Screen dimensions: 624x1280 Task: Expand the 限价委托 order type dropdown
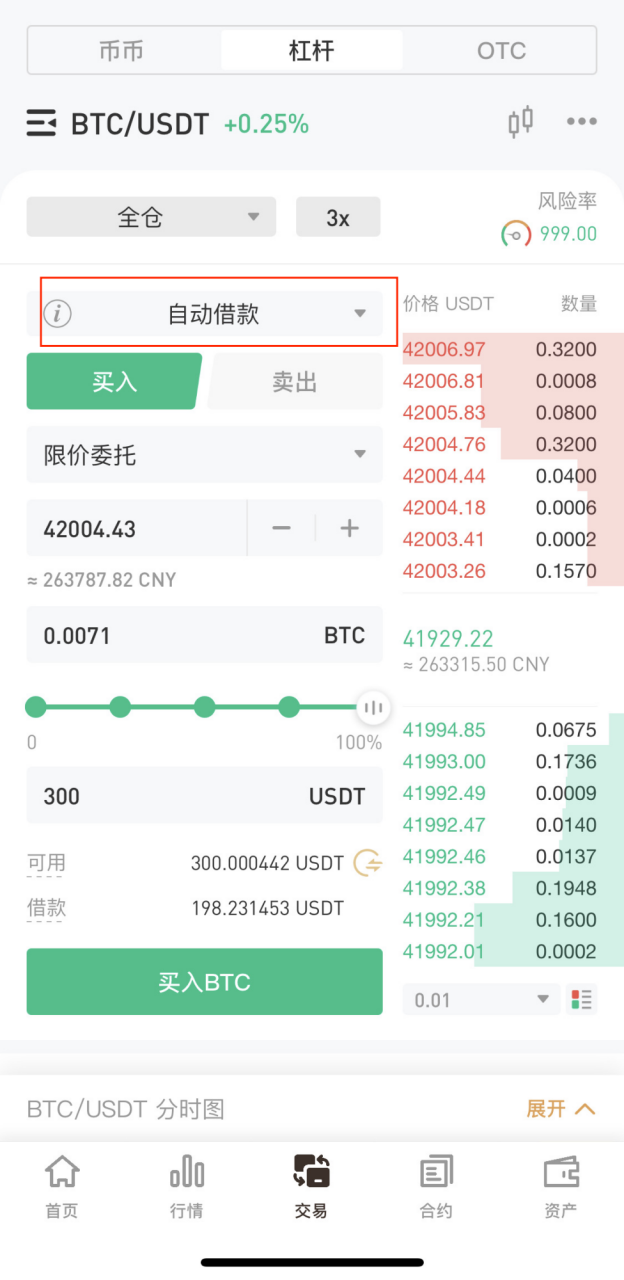(x=204, y=455)
